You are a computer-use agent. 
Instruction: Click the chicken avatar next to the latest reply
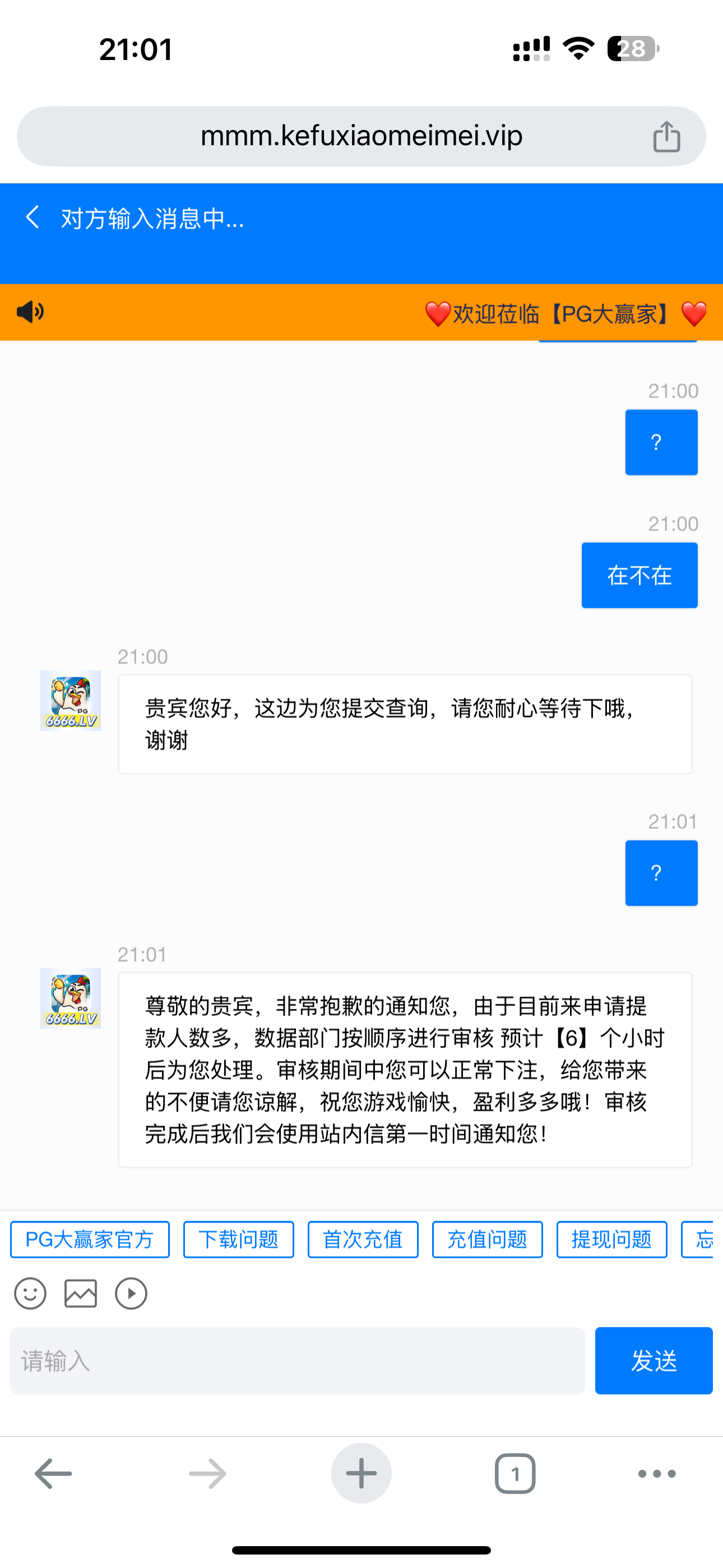coord(71,998)
